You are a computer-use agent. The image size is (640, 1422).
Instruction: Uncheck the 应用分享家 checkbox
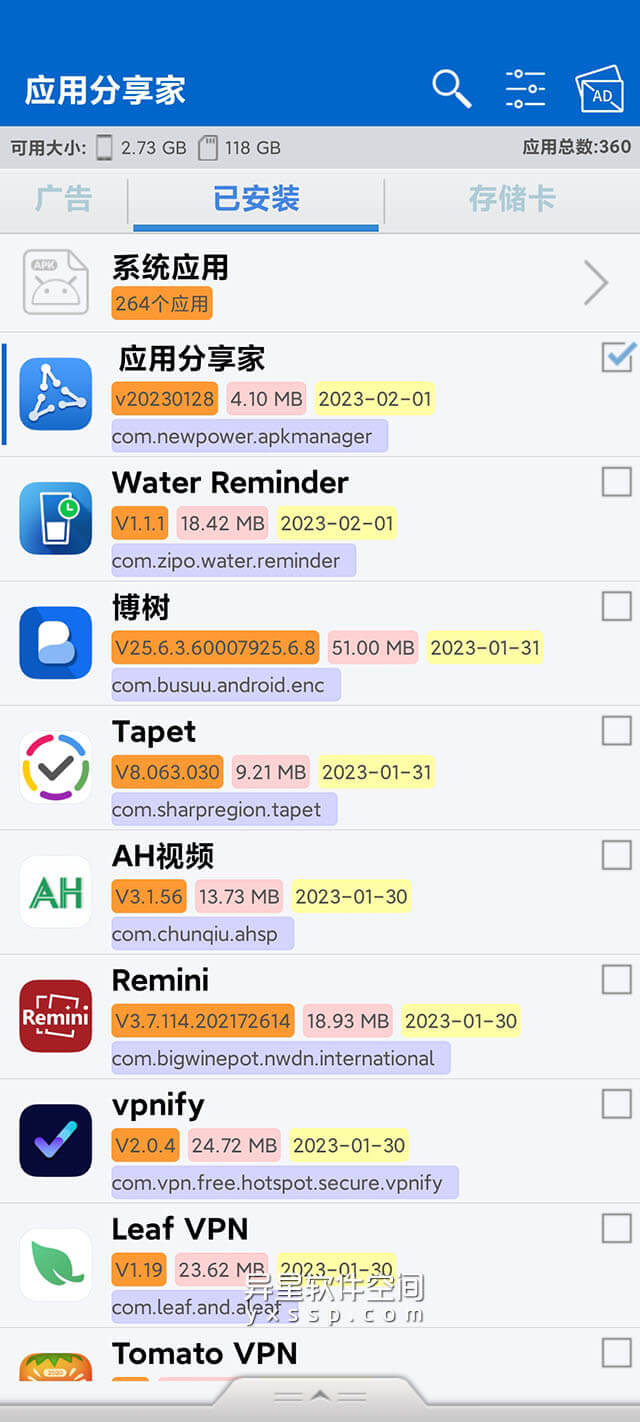coord(617,357)
